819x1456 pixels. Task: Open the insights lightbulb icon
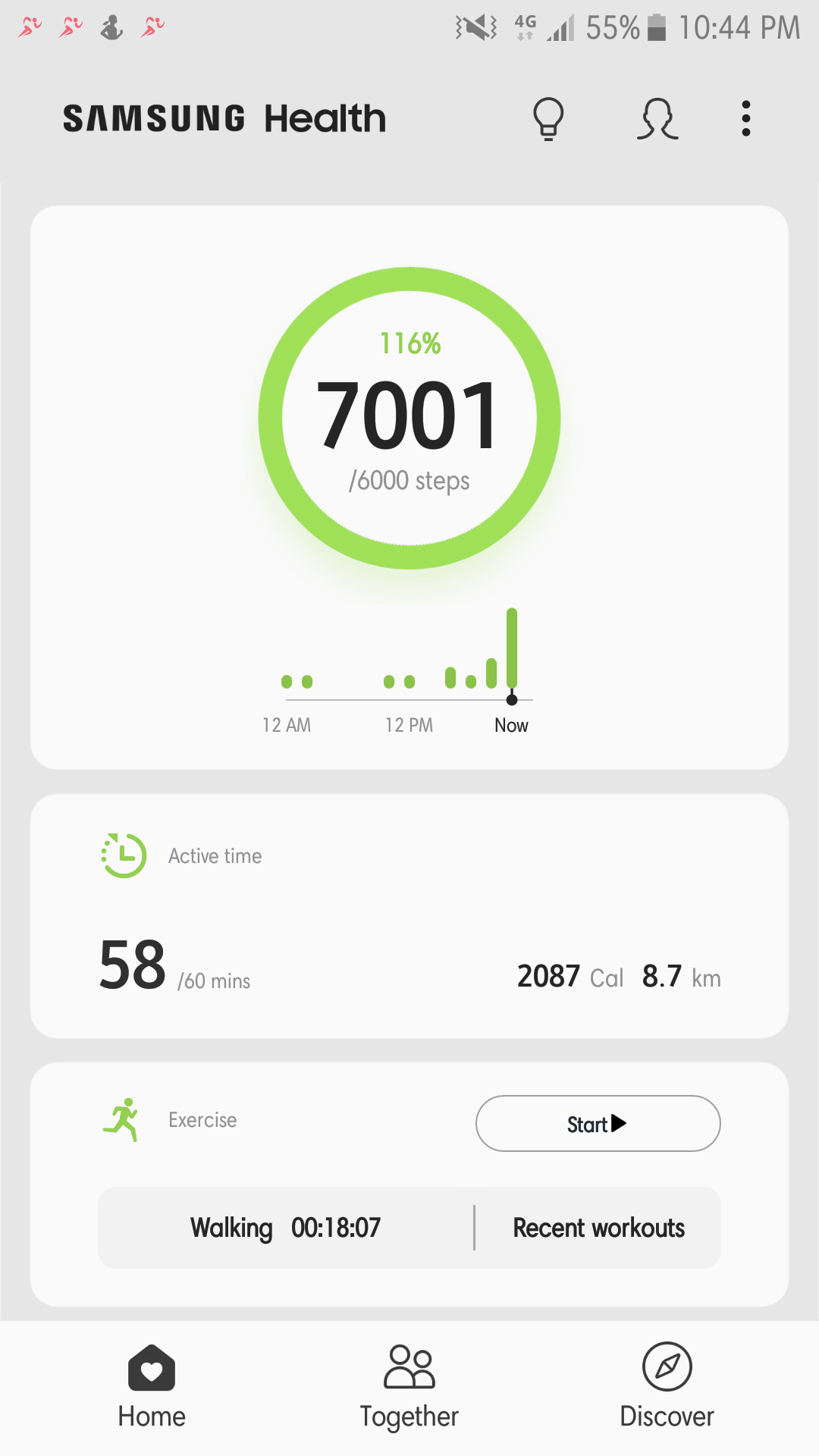548,119
